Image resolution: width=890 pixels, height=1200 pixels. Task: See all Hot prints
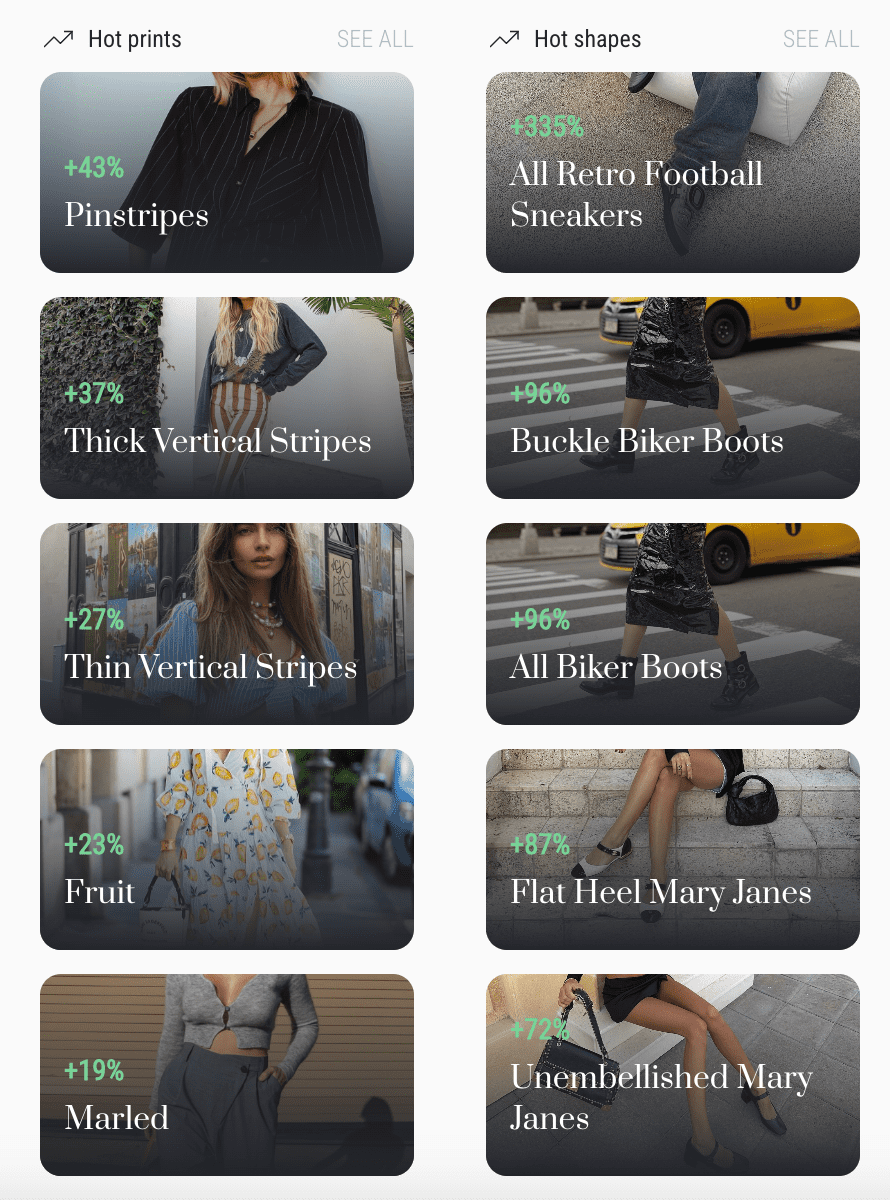374,40
